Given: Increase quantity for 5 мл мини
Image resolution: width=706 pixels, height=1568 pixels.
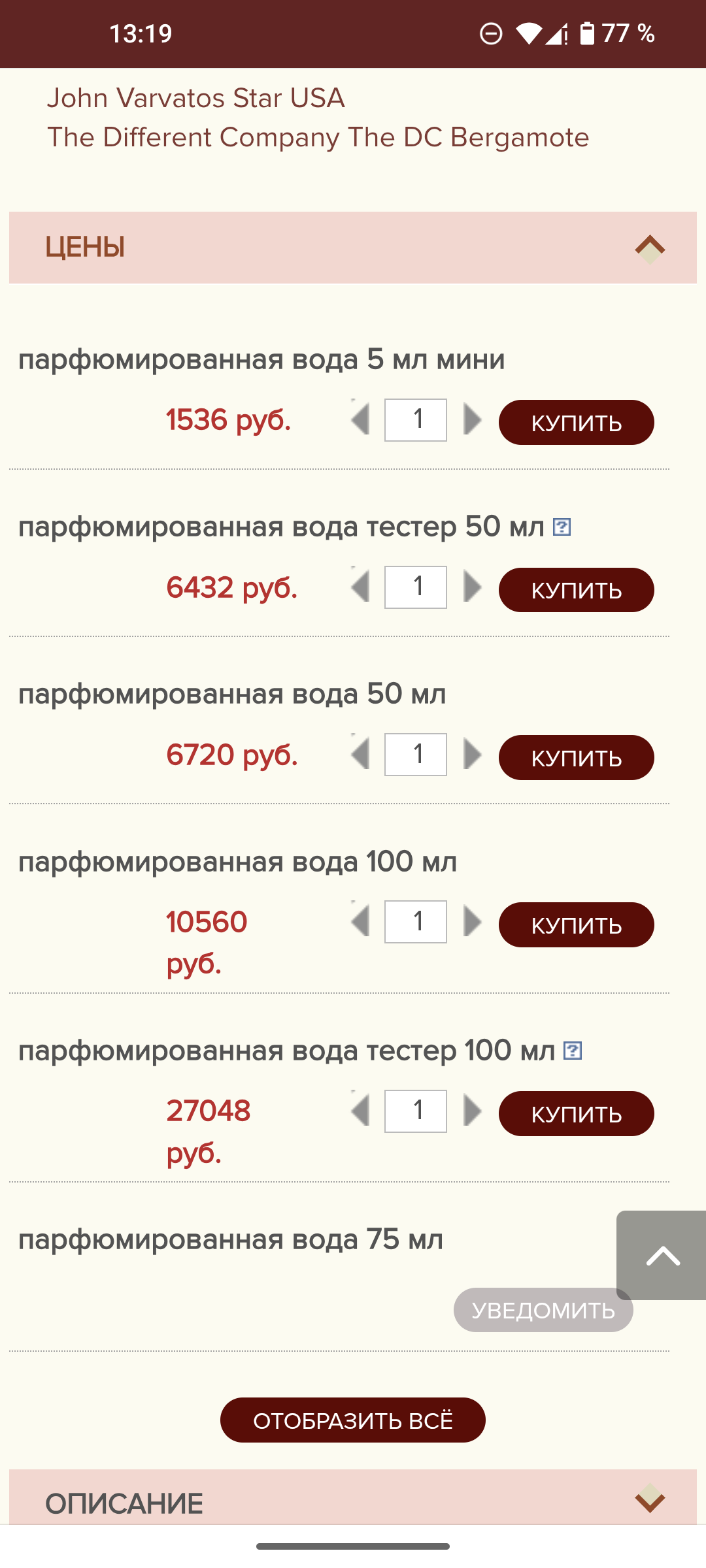Looking at the screenshot, I should point(472,419).
